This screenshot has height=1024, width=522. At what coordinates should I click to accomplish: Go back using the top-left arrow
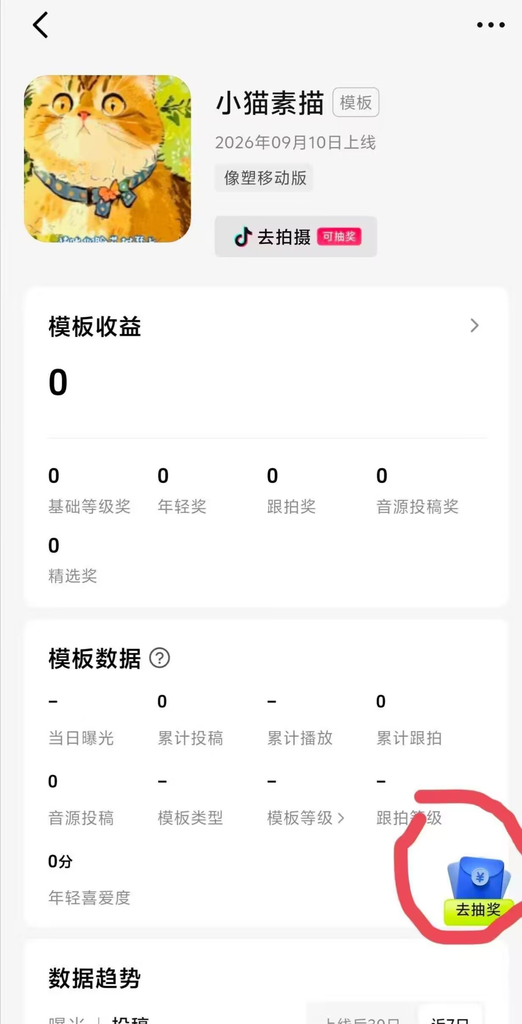[41, 25]
